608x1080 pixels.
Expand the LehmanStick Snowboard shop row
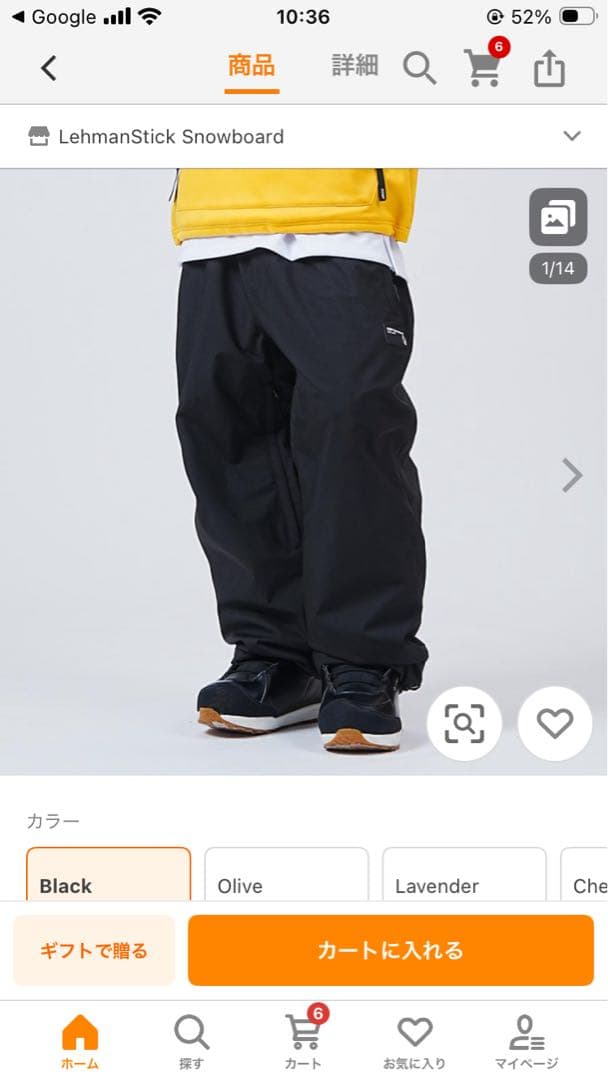571,136
